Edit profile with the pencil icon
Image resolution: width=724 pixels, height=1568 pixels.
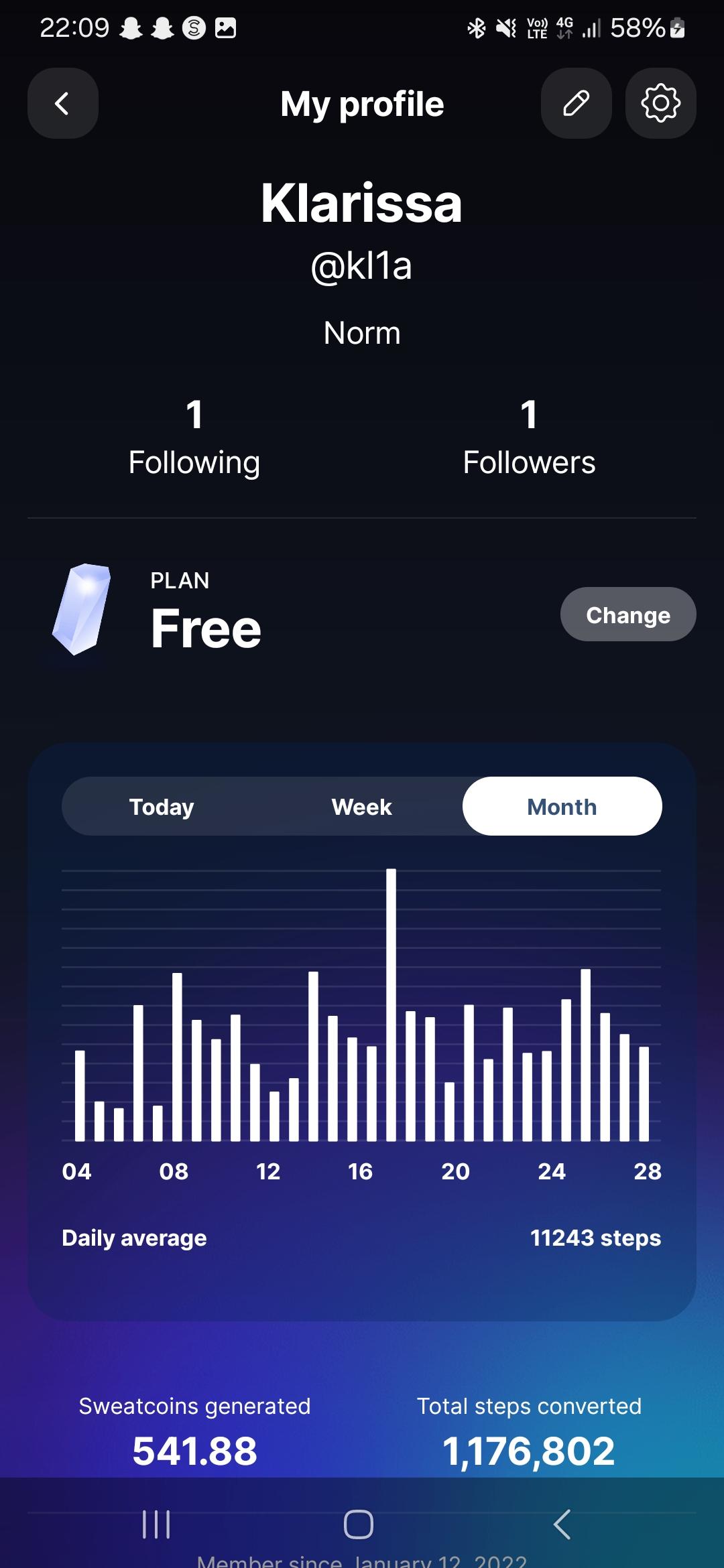[576, 103]
